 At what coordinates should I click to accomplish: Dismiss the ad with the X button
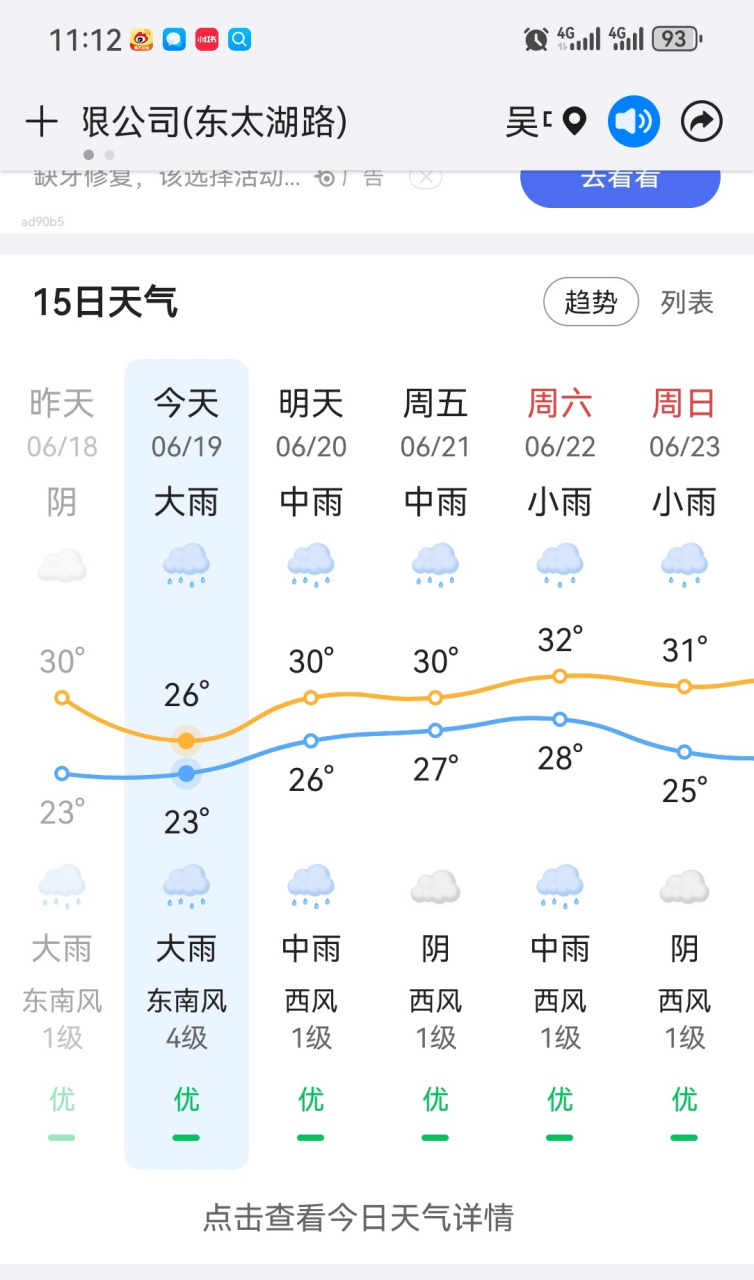425,176
